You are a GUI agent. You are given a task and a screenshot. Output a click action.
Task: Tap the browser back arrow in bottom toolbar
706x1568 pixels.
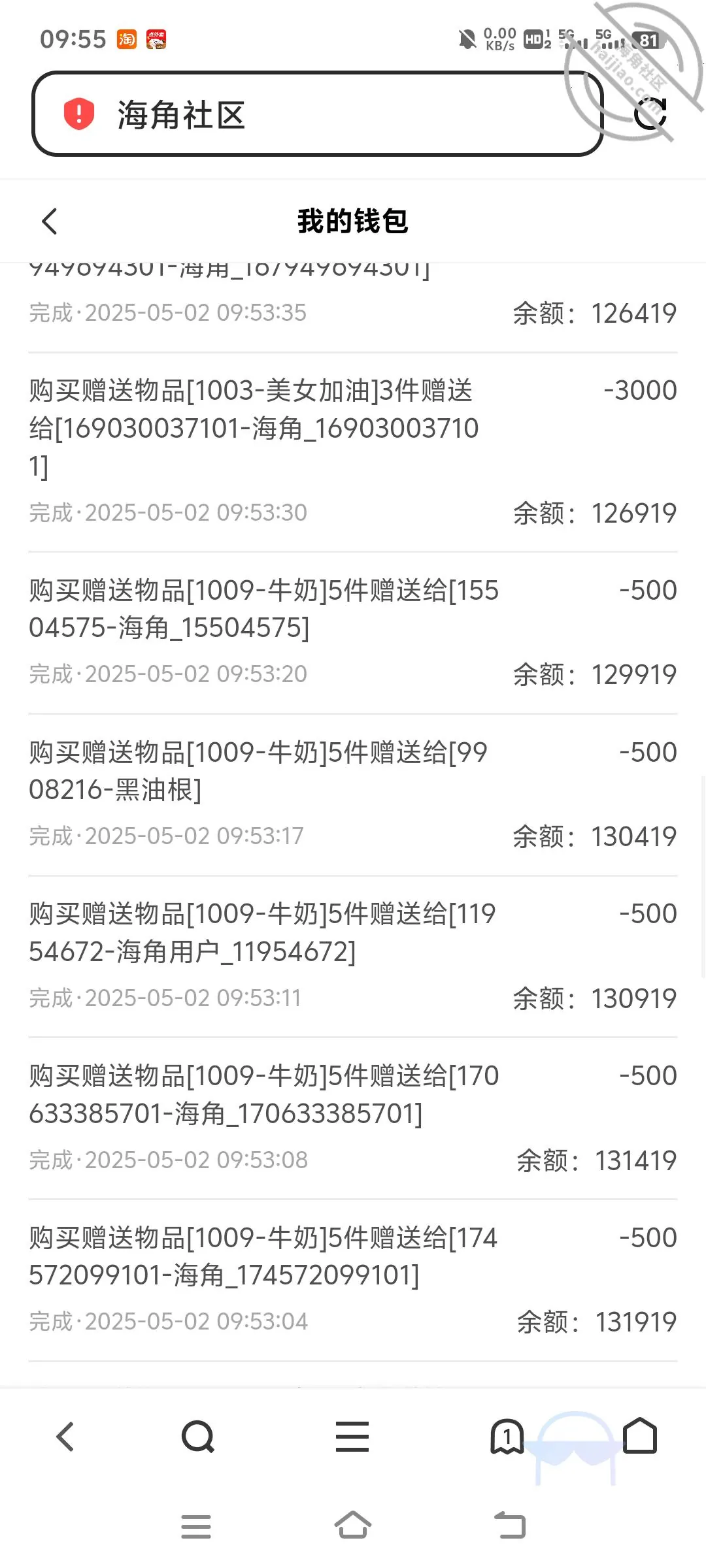point(65,1437)
